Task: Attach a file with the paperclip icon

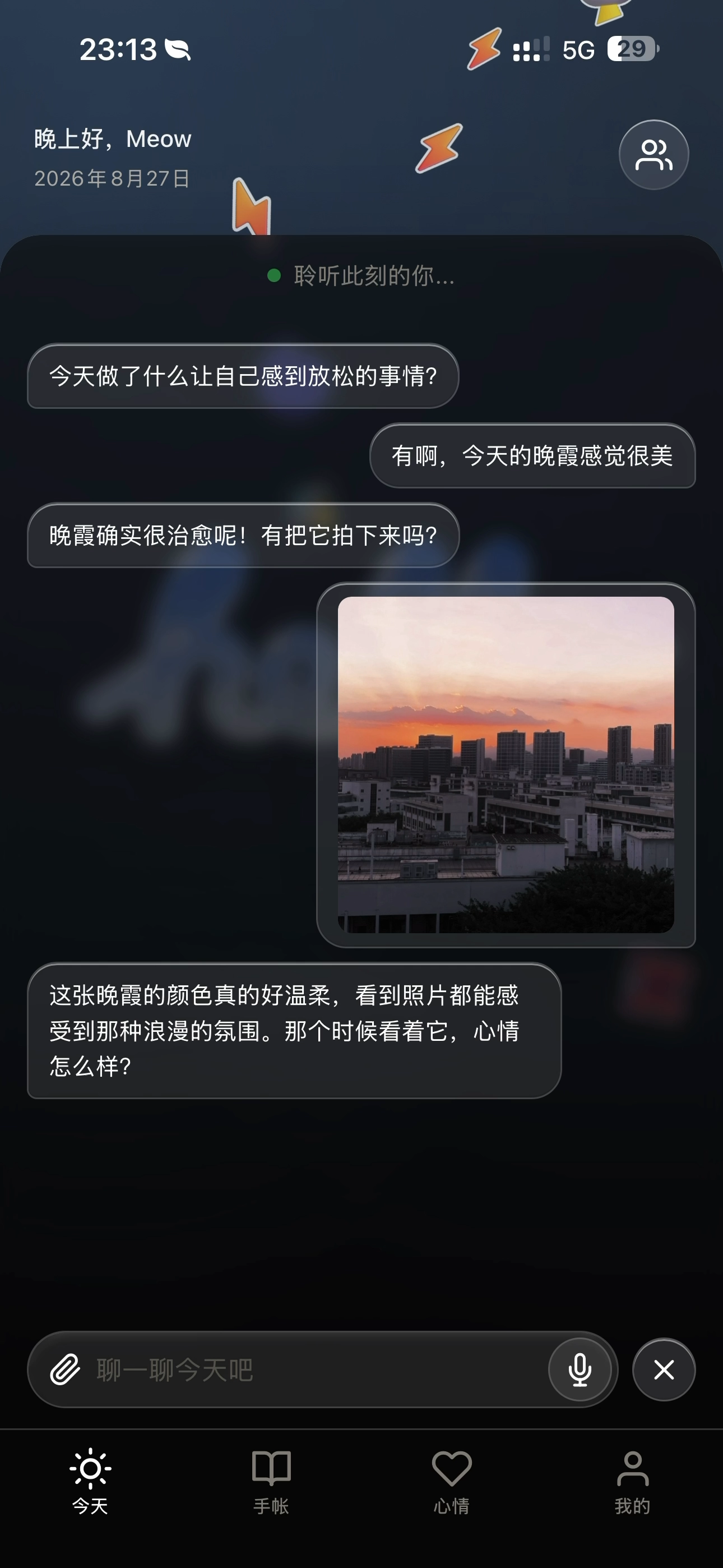Action: pos(65,1369)
